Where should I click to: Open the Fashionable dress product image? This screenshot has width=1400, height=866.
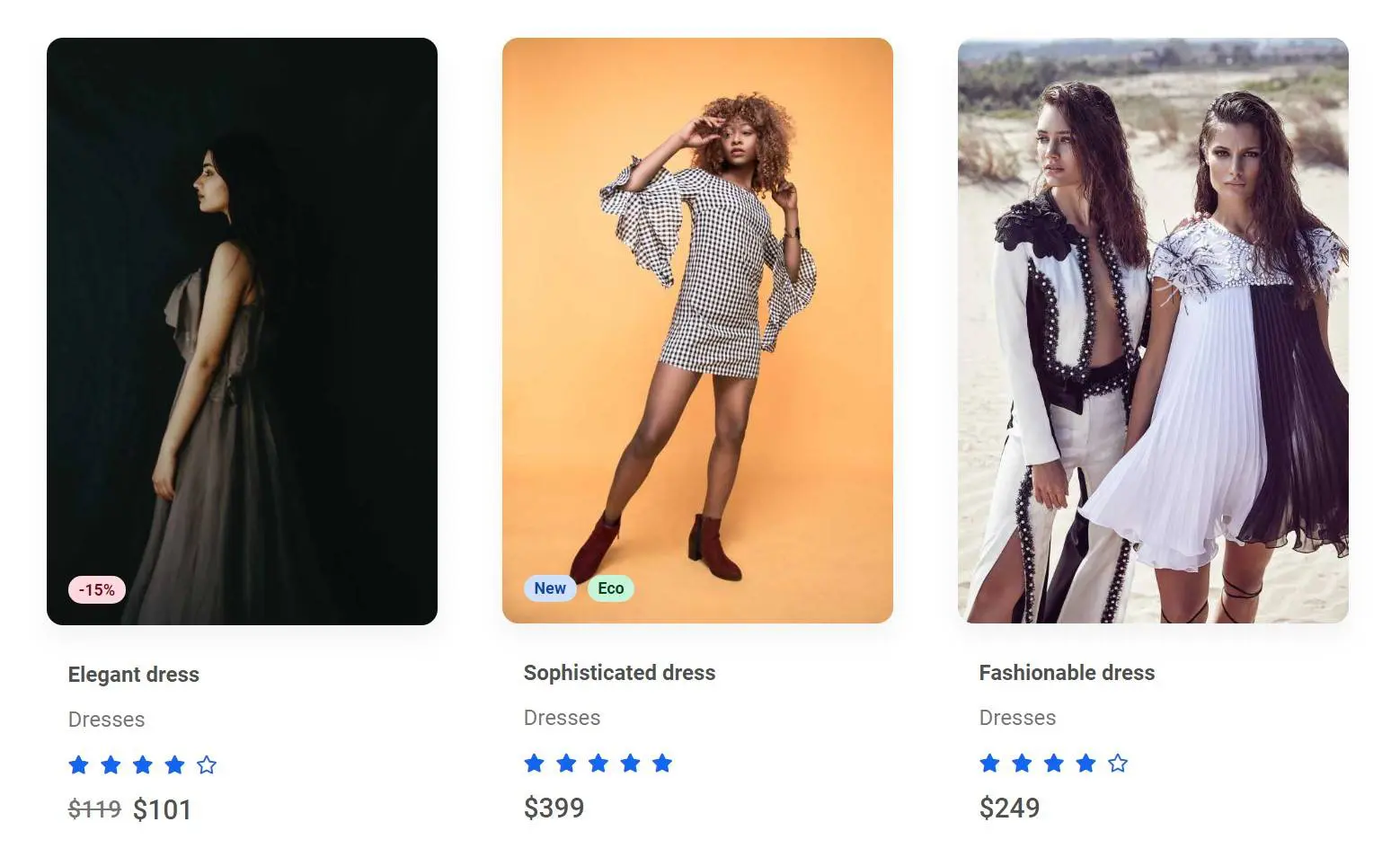tap(1153, 331)
